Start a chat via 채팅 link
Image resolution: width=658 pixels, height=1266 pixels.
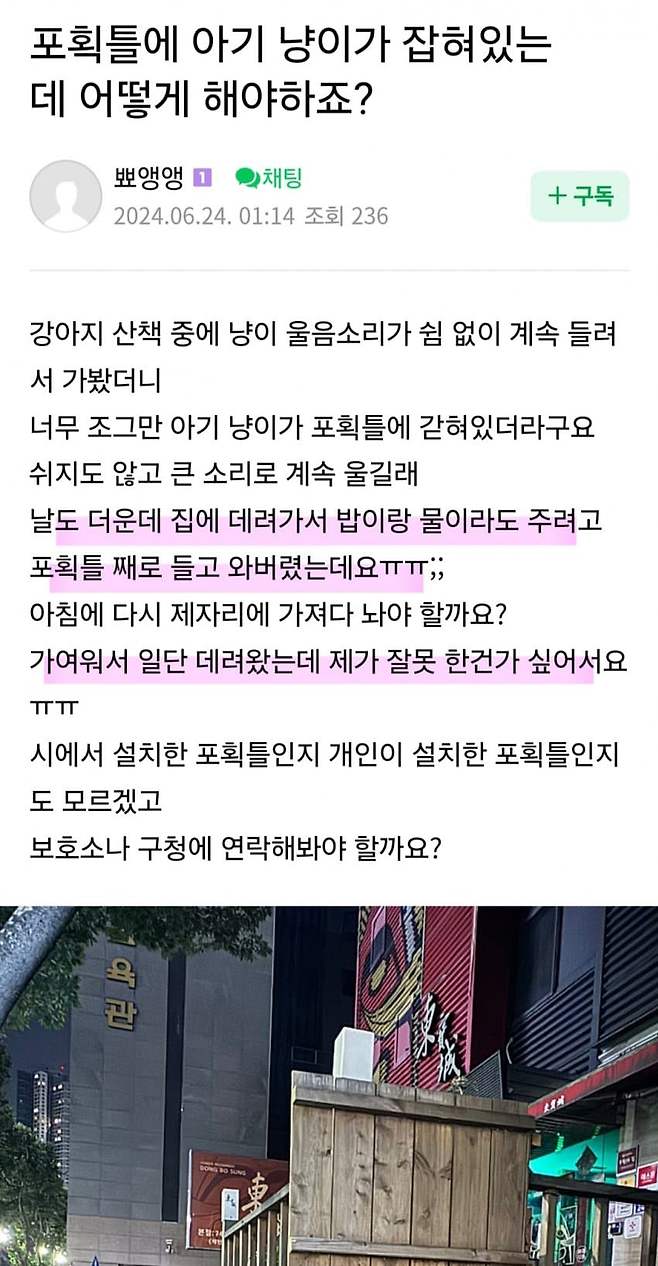click(x=268, y=178)
